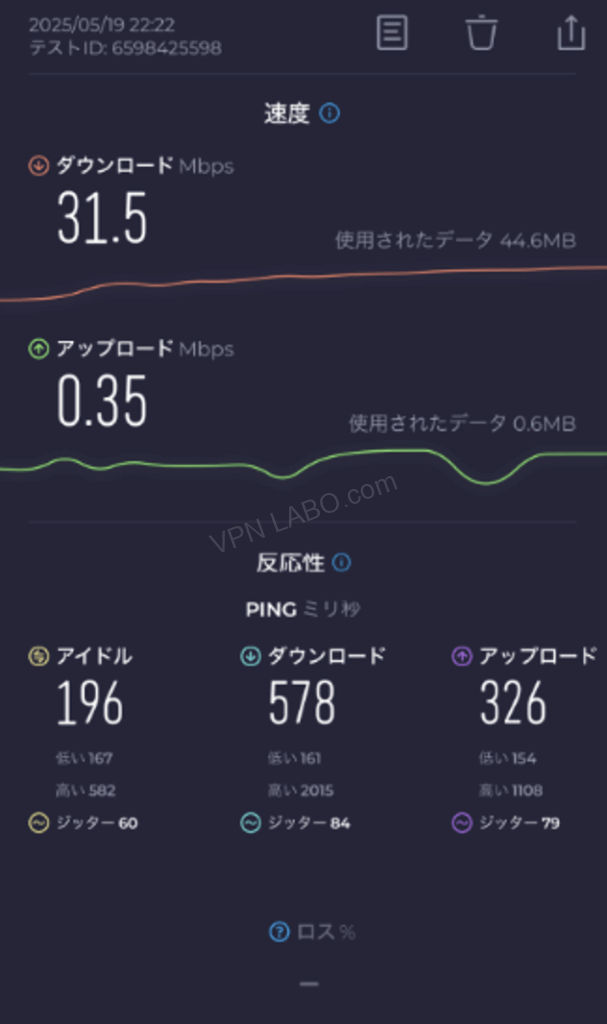
Task: Tap the question mark beside ロス %
Action: click(x=279, y=932)
